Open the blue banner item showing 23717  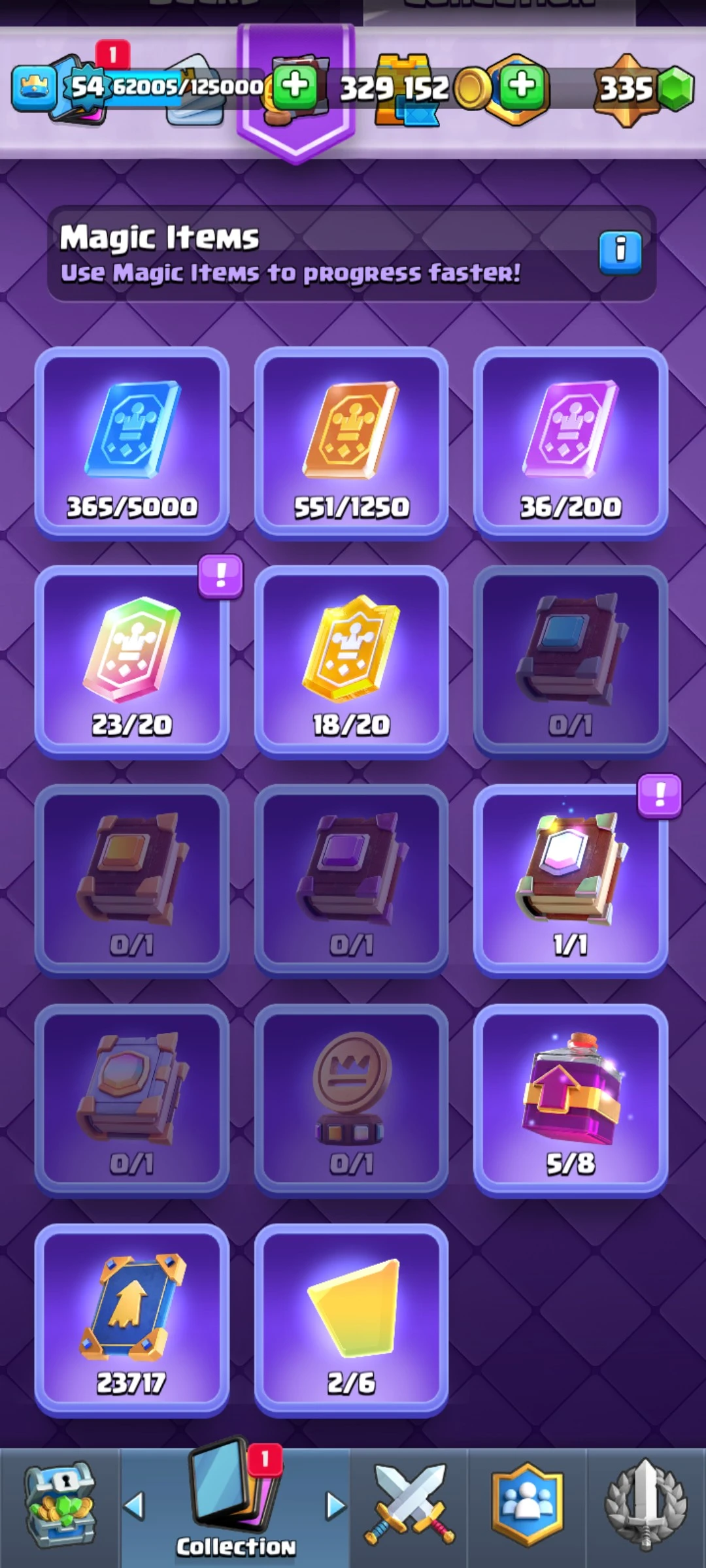tap(132, 1318)
